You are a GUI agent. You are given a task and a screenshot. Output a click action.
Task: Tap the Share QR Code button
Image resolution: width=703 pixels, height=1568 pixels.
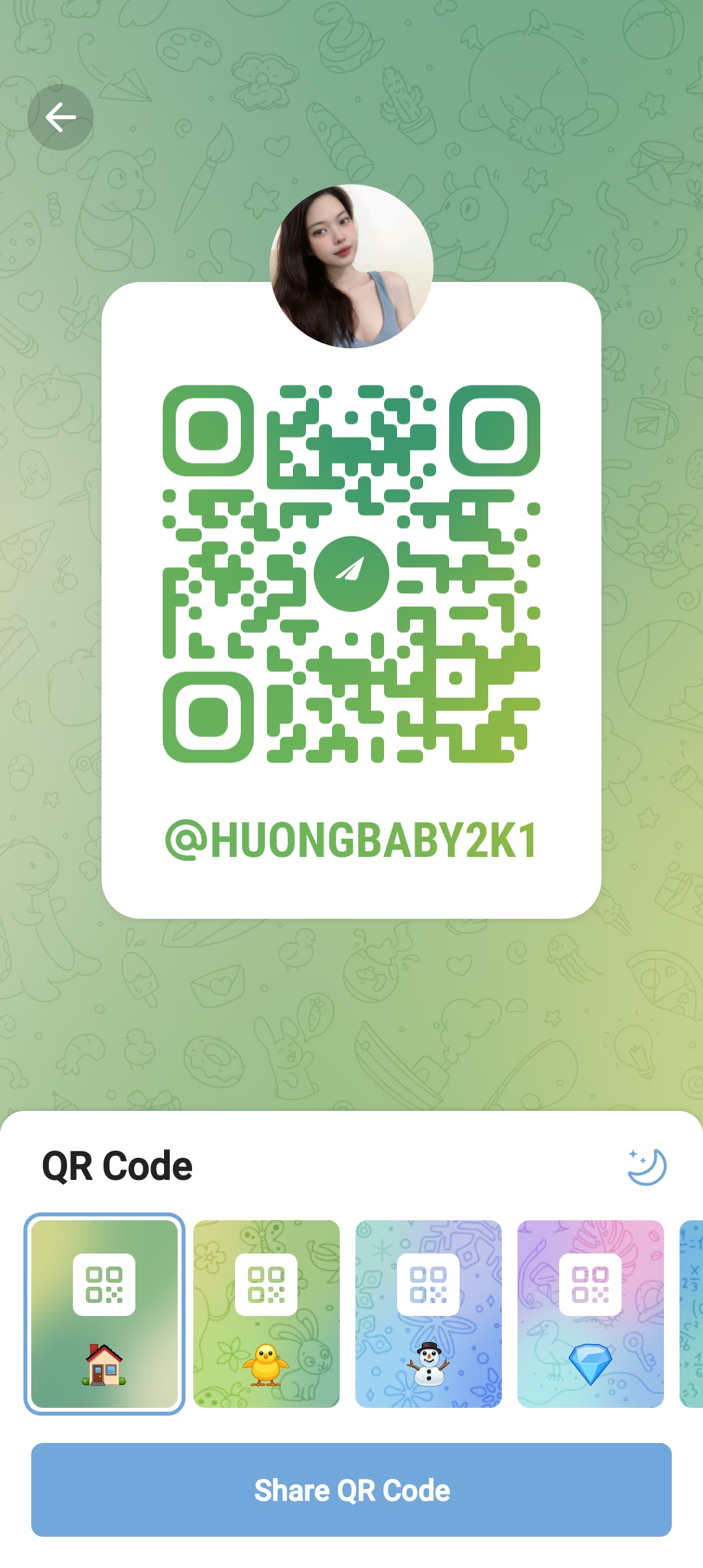(351, 1490)
